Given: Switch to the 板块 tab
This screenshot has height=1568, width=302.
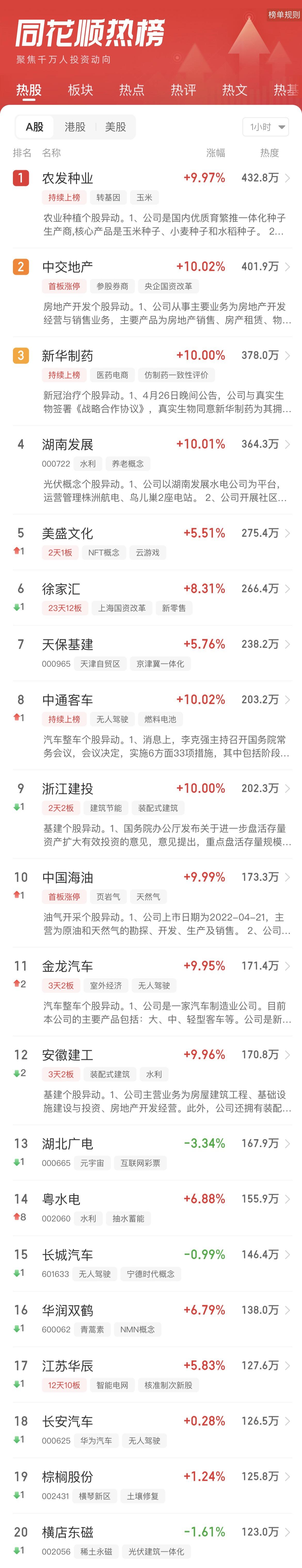Looking at the screenshot, I should tap(80, 90).
